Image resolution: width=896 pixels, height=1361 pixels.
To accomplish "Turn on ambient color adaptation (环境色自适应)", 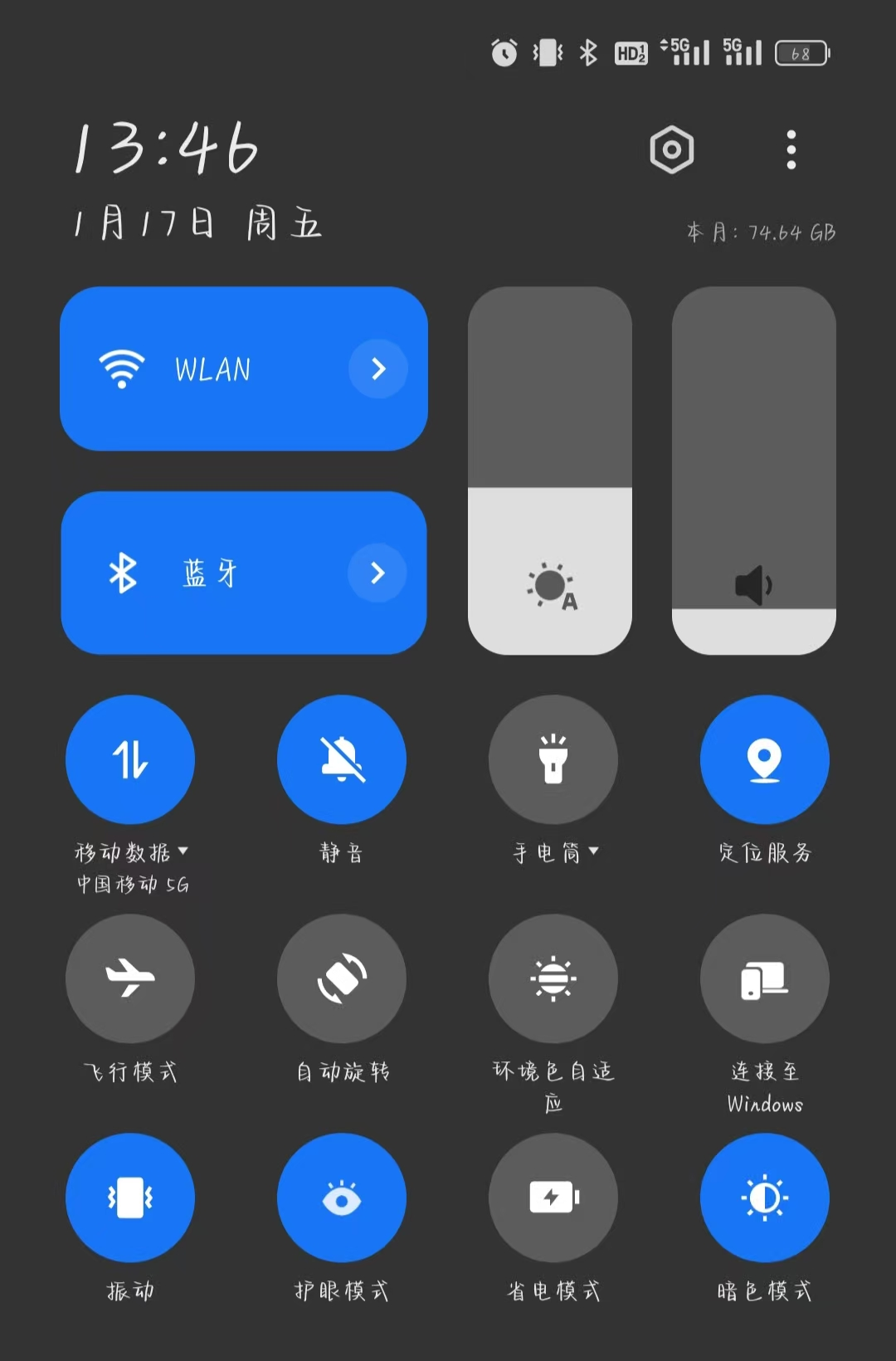I will 553,979.
